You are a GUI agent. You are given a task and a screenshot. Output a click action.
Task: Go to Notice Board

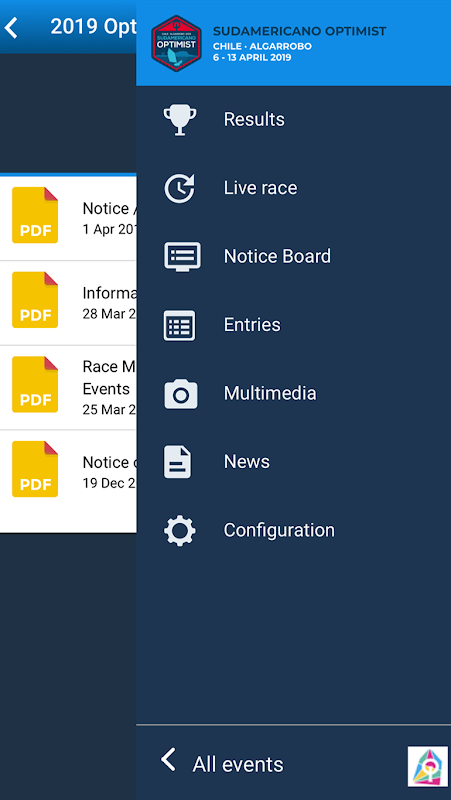coord(293,256)
